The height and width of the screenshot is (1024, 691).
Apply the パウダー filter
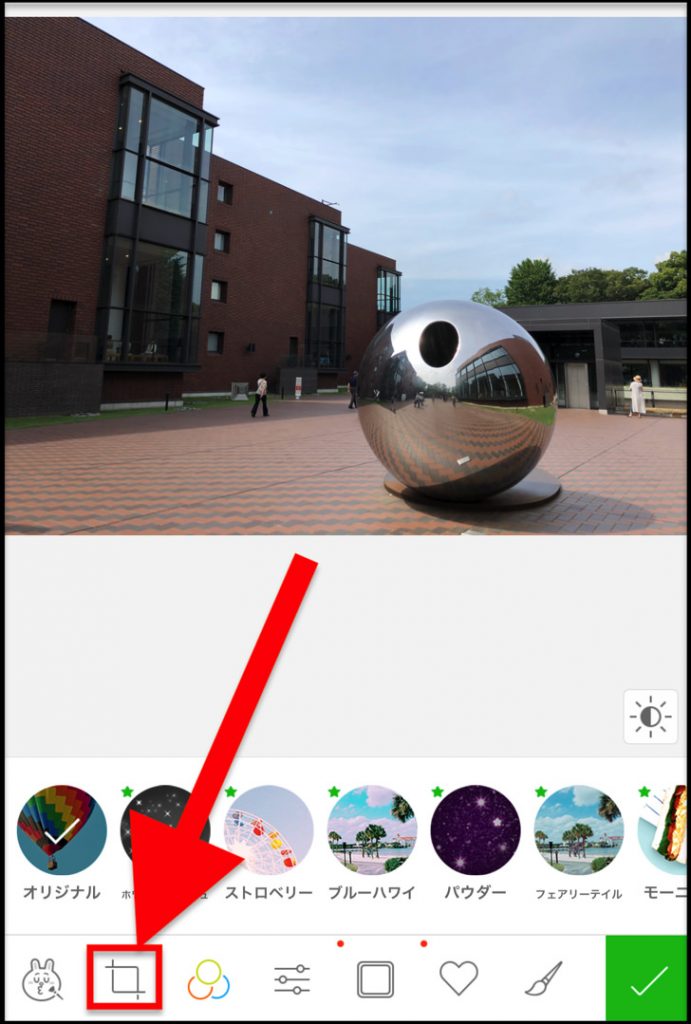point(475,830)
